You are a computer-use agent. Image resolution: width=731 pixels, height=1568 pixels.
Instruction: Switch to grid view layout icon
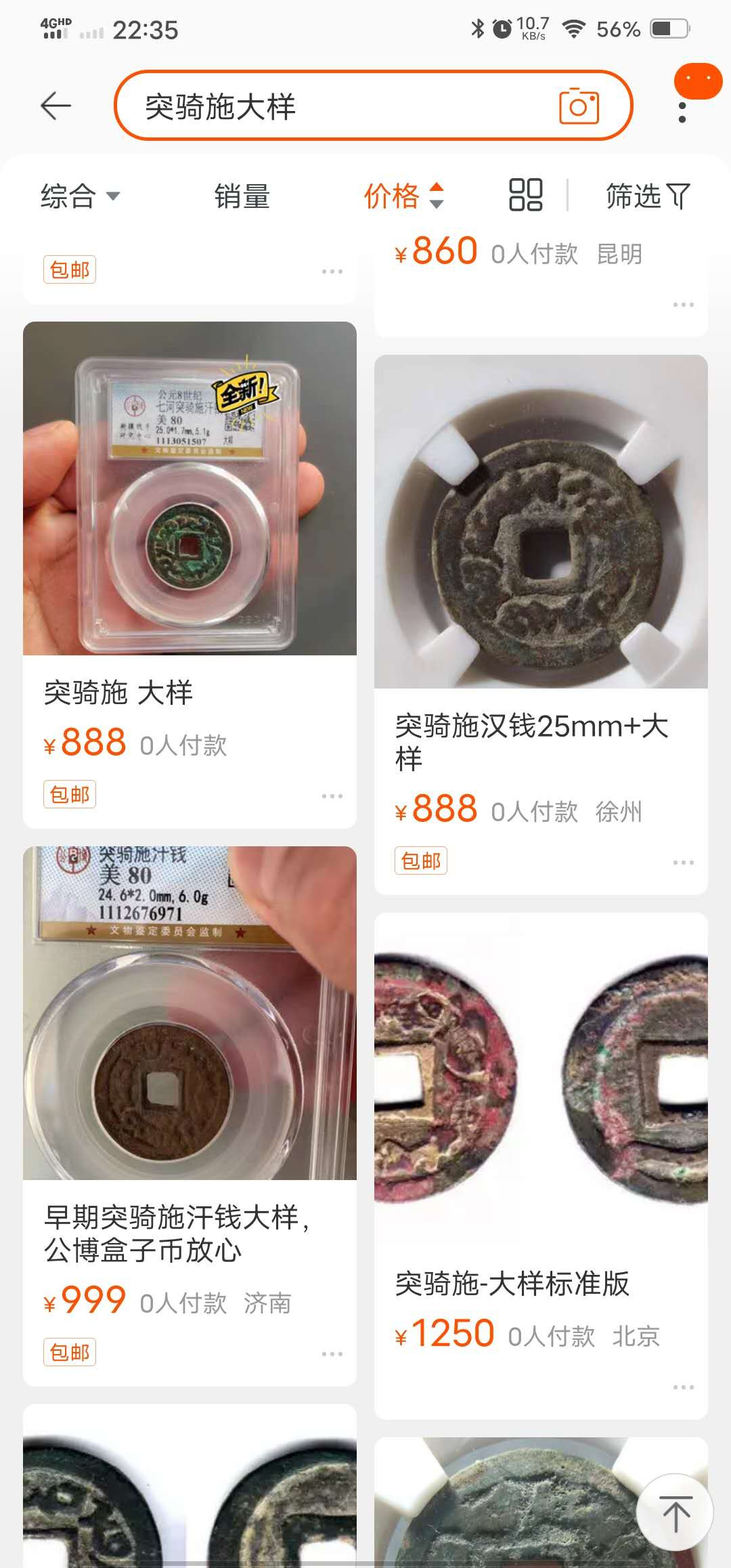(x=527, y=196)
